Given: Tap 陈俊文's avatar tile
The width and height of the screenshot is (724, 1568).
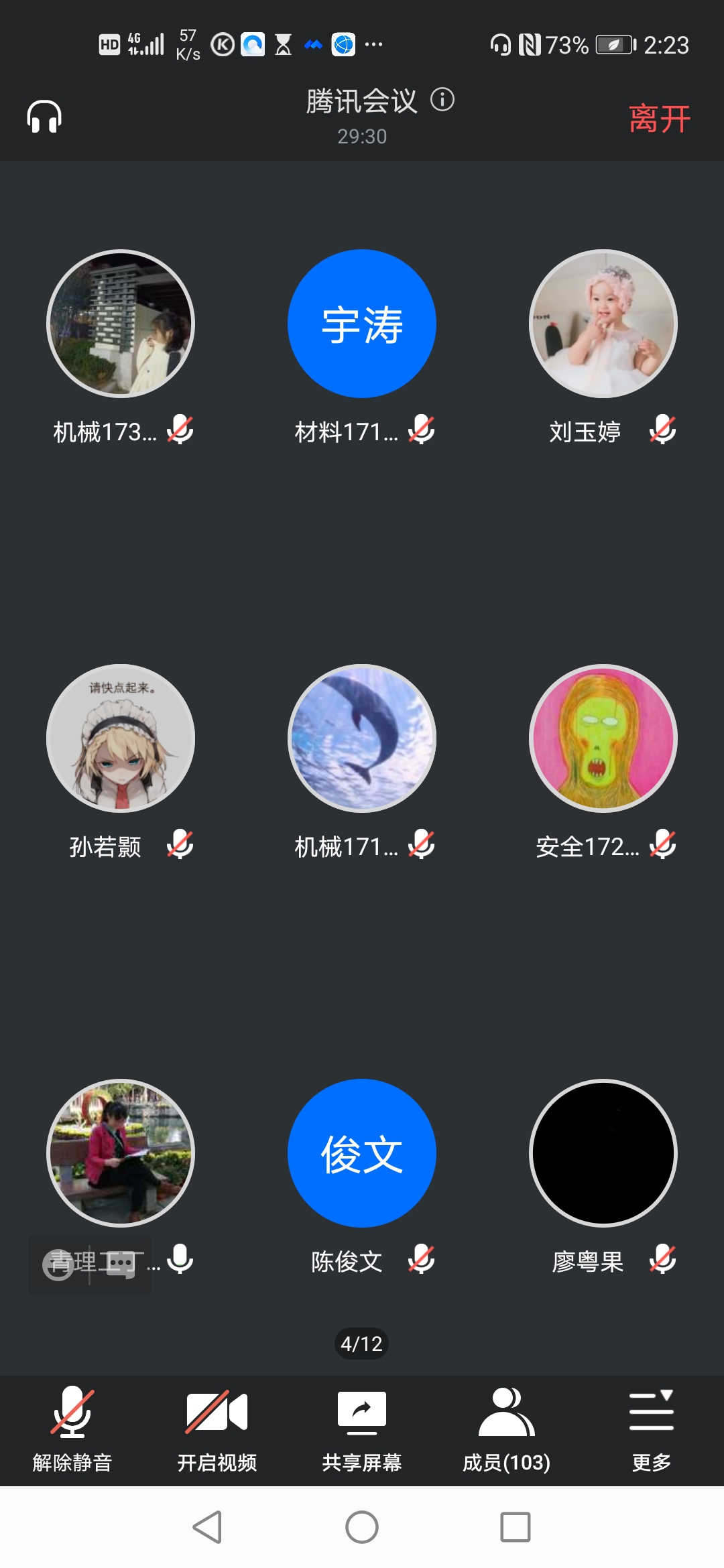Looking at the screenshot, I should (x=362, y=1153).
